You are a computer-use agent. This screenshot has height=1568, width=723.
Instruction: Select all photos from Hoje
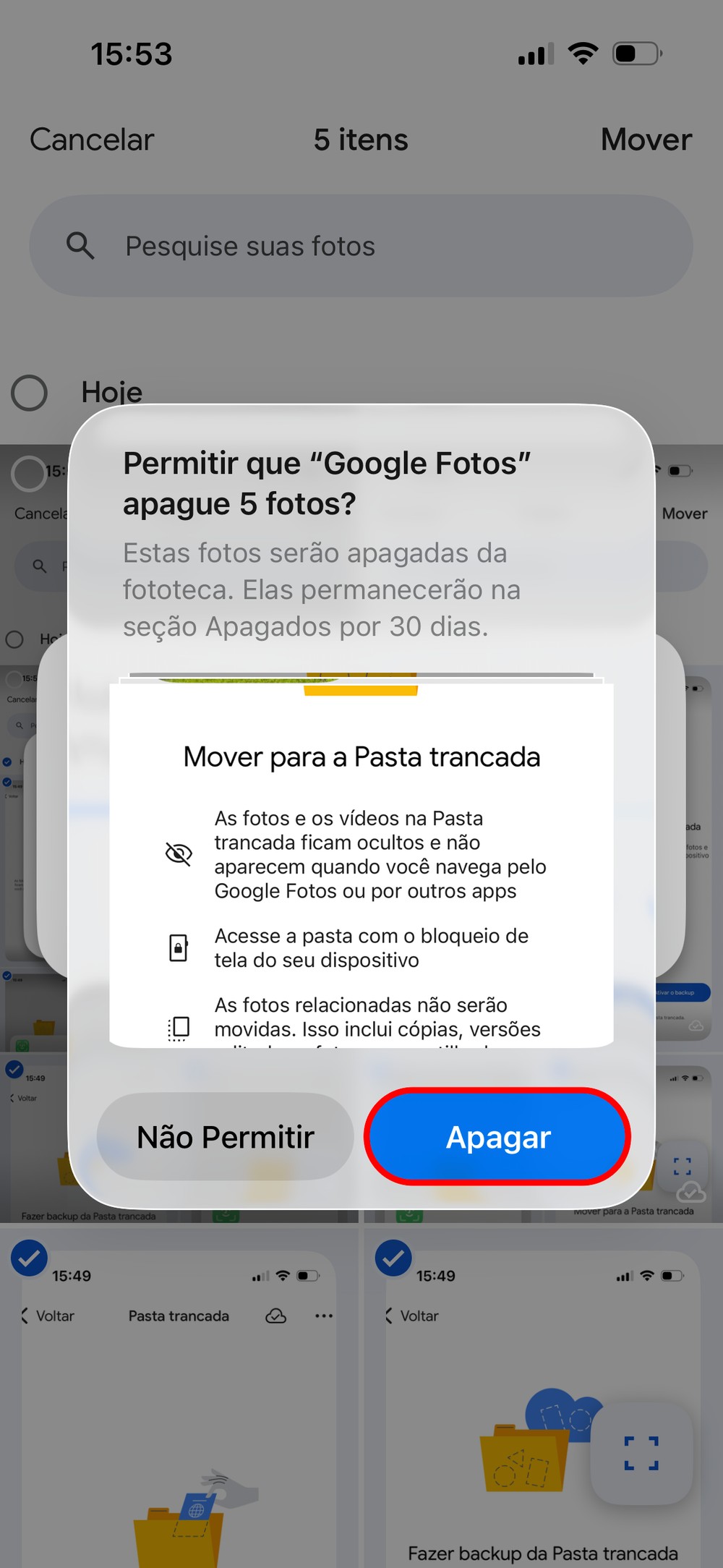pos(30,393)
